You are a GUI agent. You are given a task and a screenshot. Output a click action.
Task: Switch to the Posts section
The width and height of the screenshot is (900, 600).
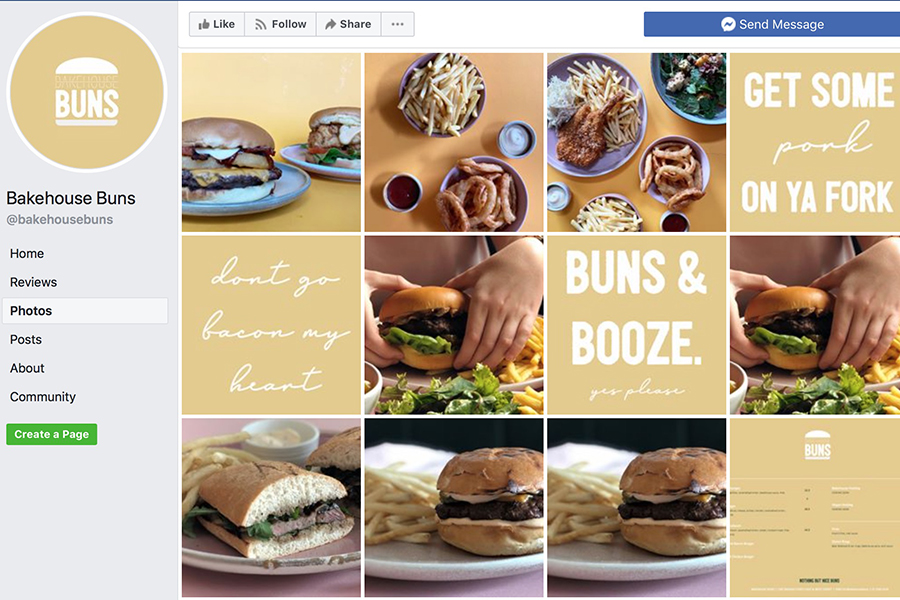[26, 340]
